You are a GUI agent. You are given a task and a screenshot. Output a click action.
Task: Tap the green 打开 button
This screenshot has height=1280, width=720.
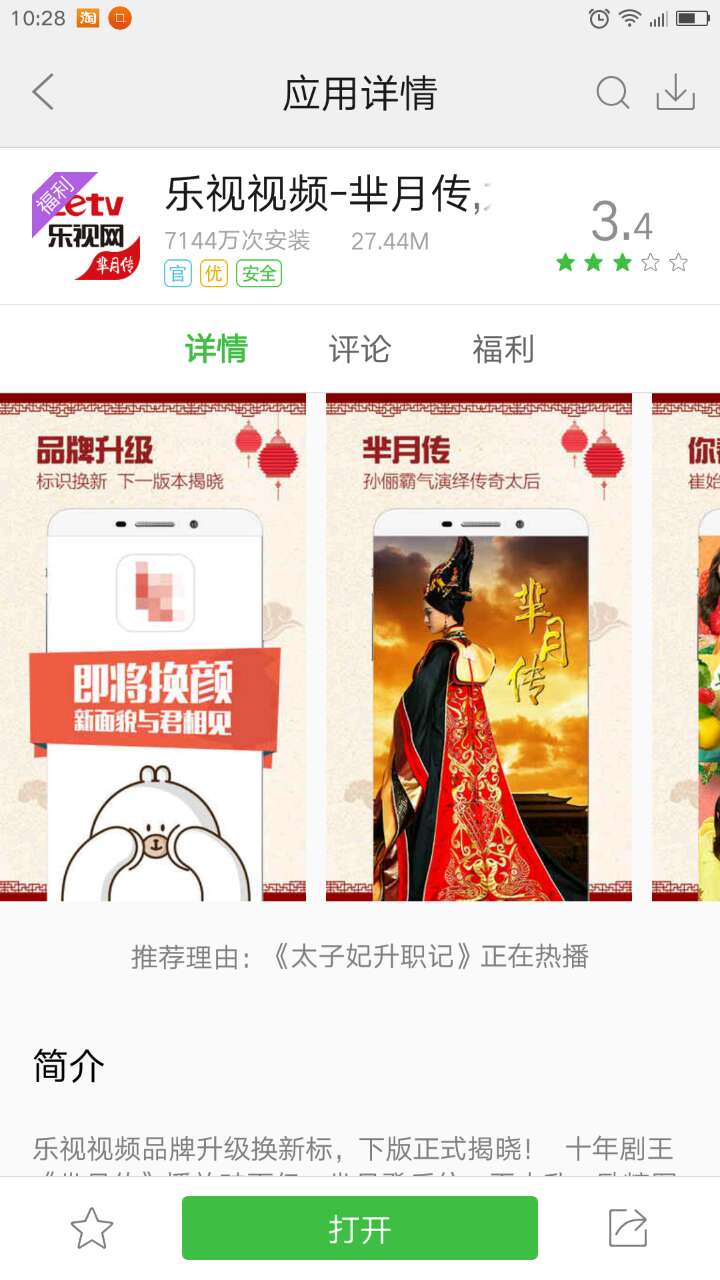pyautogui.click(x=360, y=1228)
